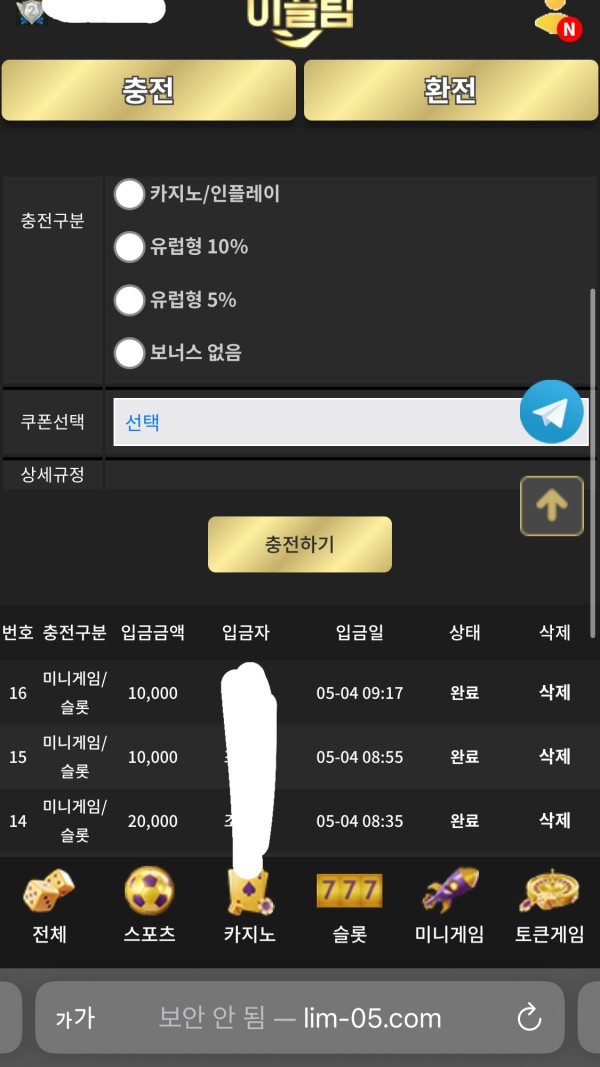Open the 충전 deposit tab
The height and width of the screenshot is (1067, 600).
148,90
